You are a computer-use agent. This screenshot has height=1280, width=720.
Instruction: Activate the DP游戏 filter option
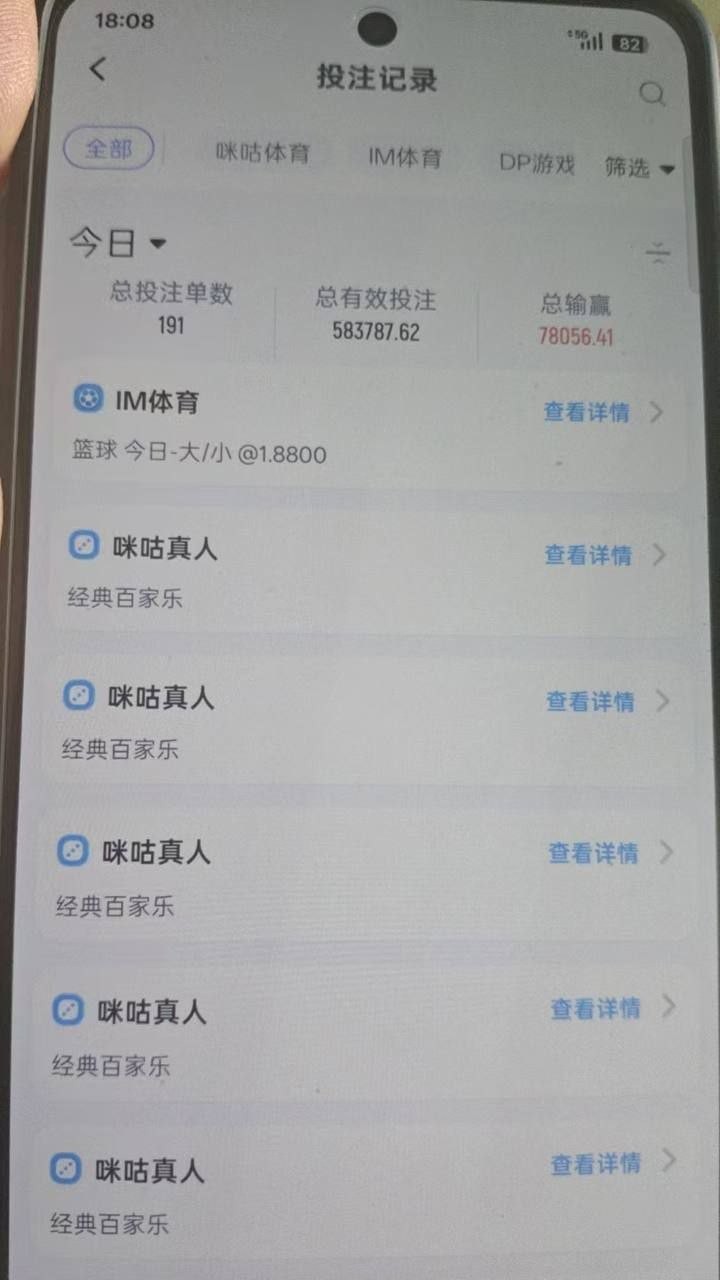[x=536, y=163]
